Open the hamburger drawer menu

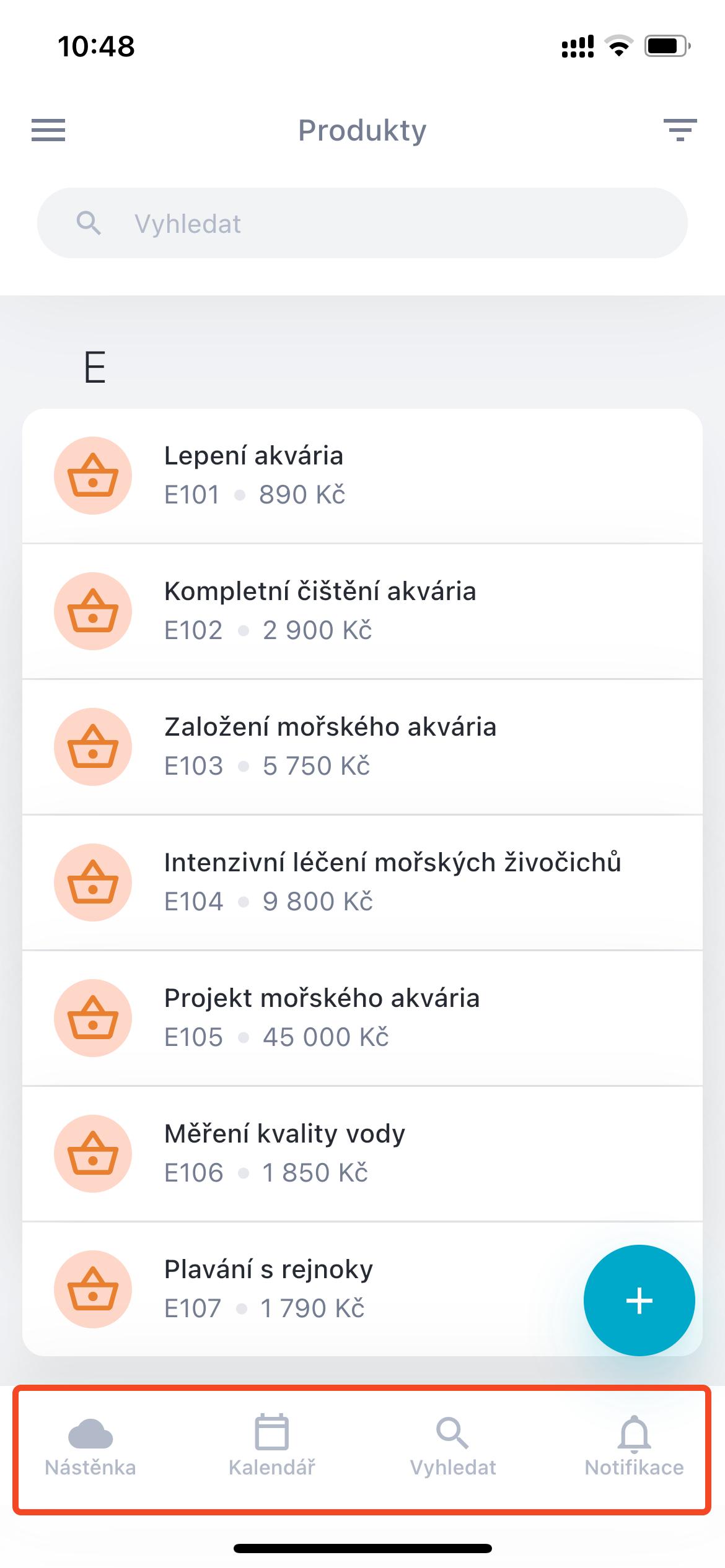point(48,130)
